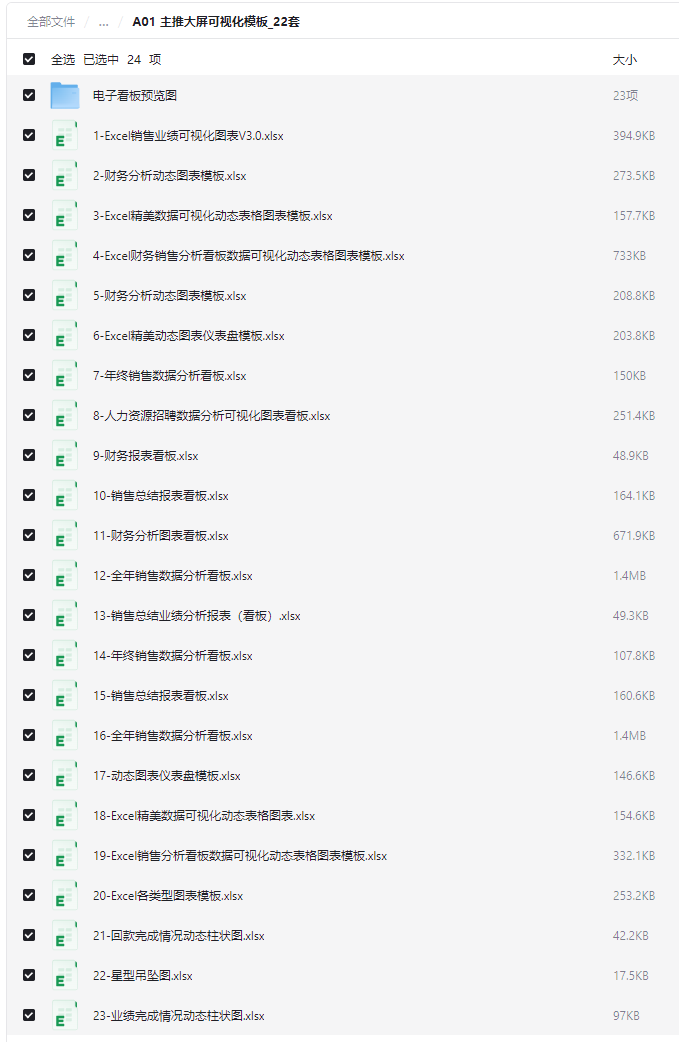Image resolution: width=679 pixels, height=1042 pixels.
Task: Toggle checkbox for 15-销售总结报表看板.xlsx
Action: [29, 696]
